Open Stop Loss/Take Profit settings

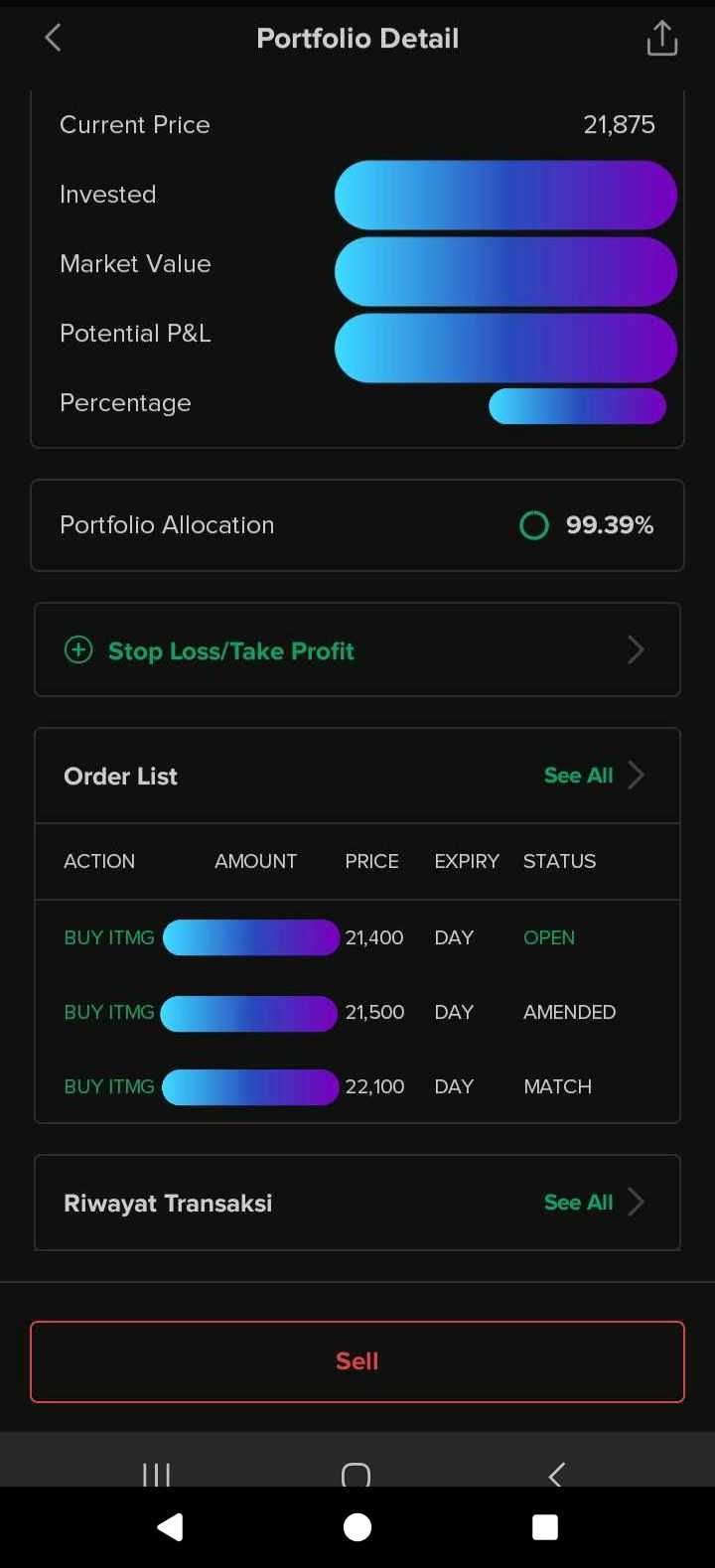pyautogui.click(x=357, y=650)
